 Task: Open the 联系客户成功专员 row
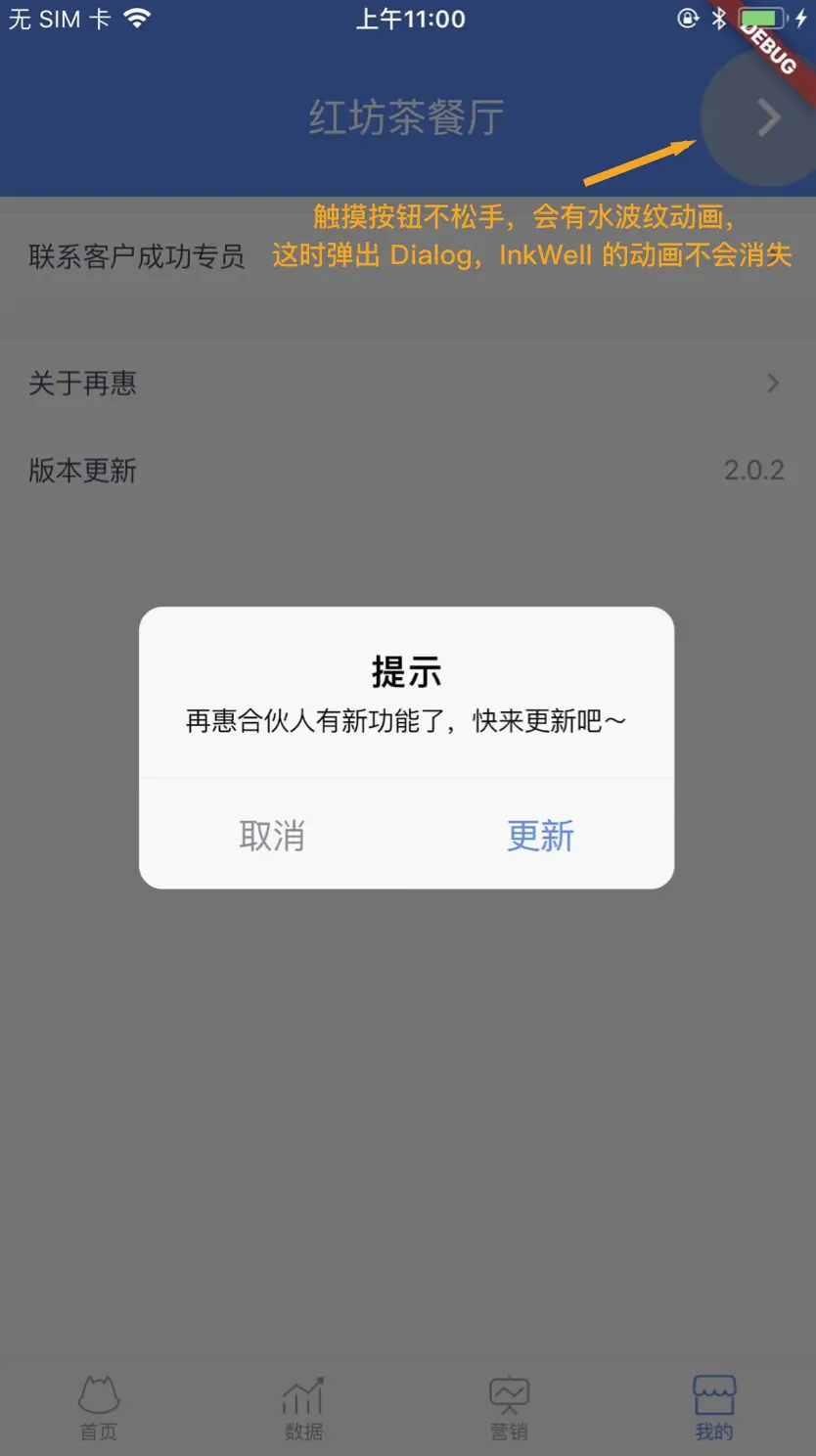137,256
